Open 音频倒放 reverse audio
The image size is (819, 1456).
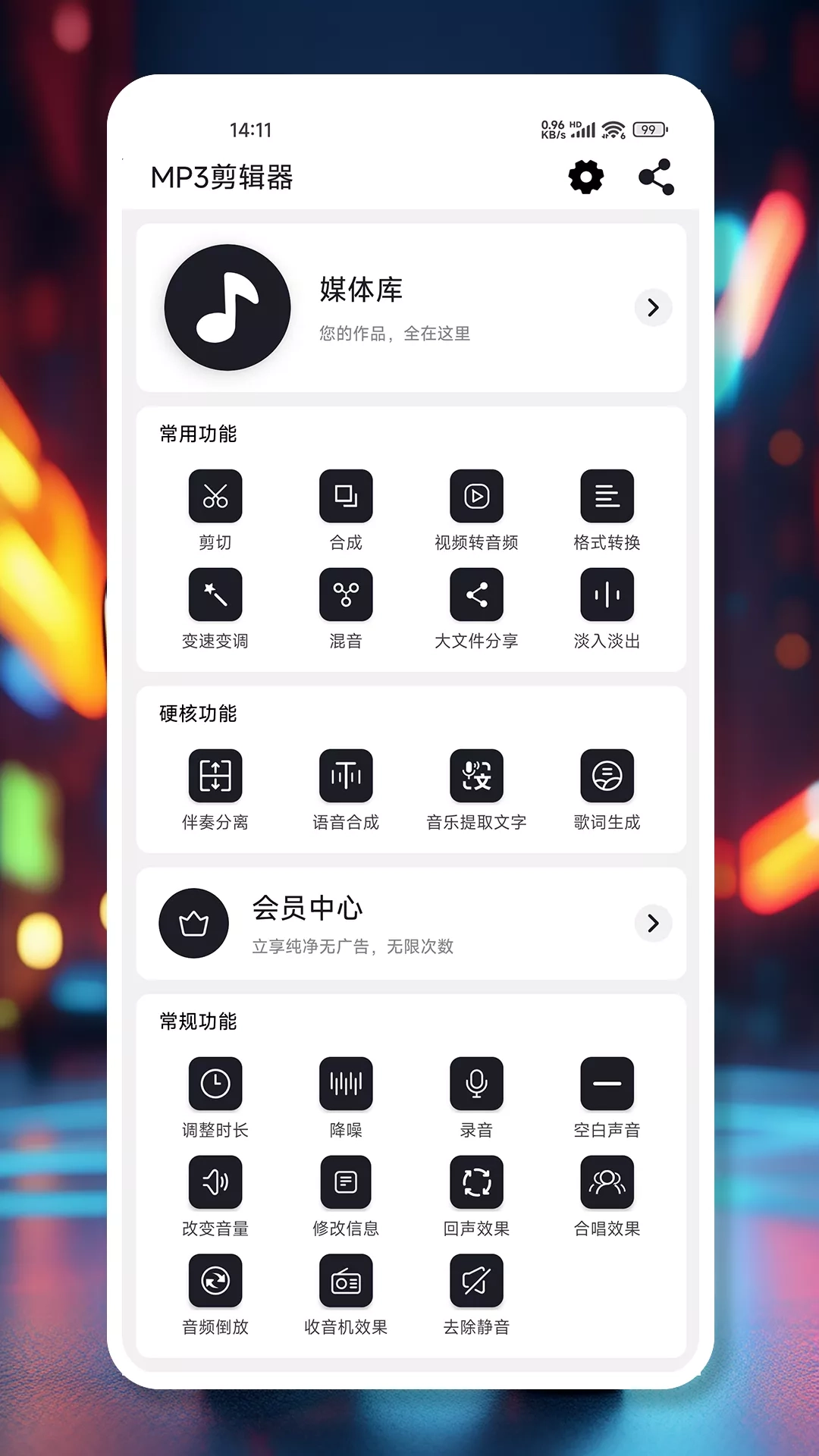[x=215, y=1281]
